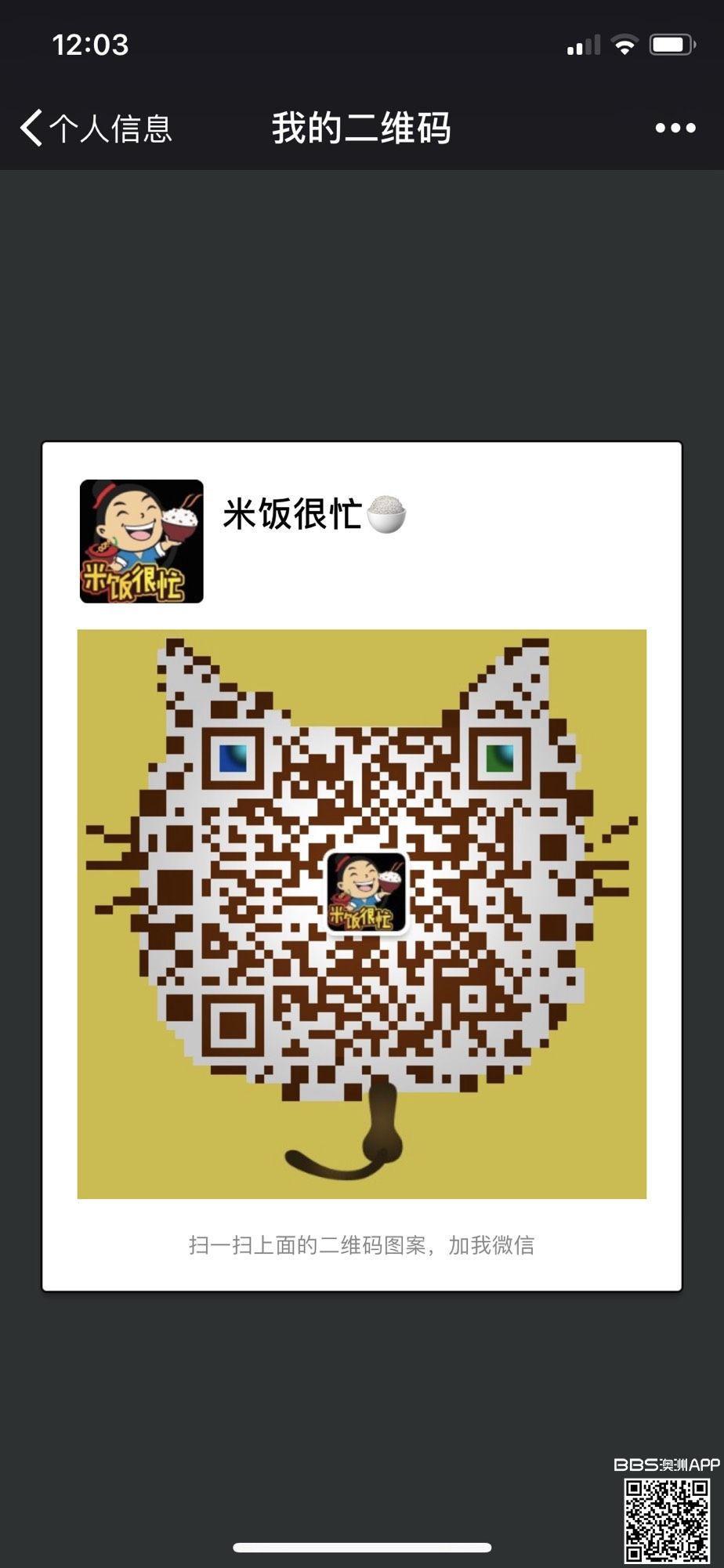Open the three-dot more options menu
This screenshot has width=724, height=1568.
675,129
